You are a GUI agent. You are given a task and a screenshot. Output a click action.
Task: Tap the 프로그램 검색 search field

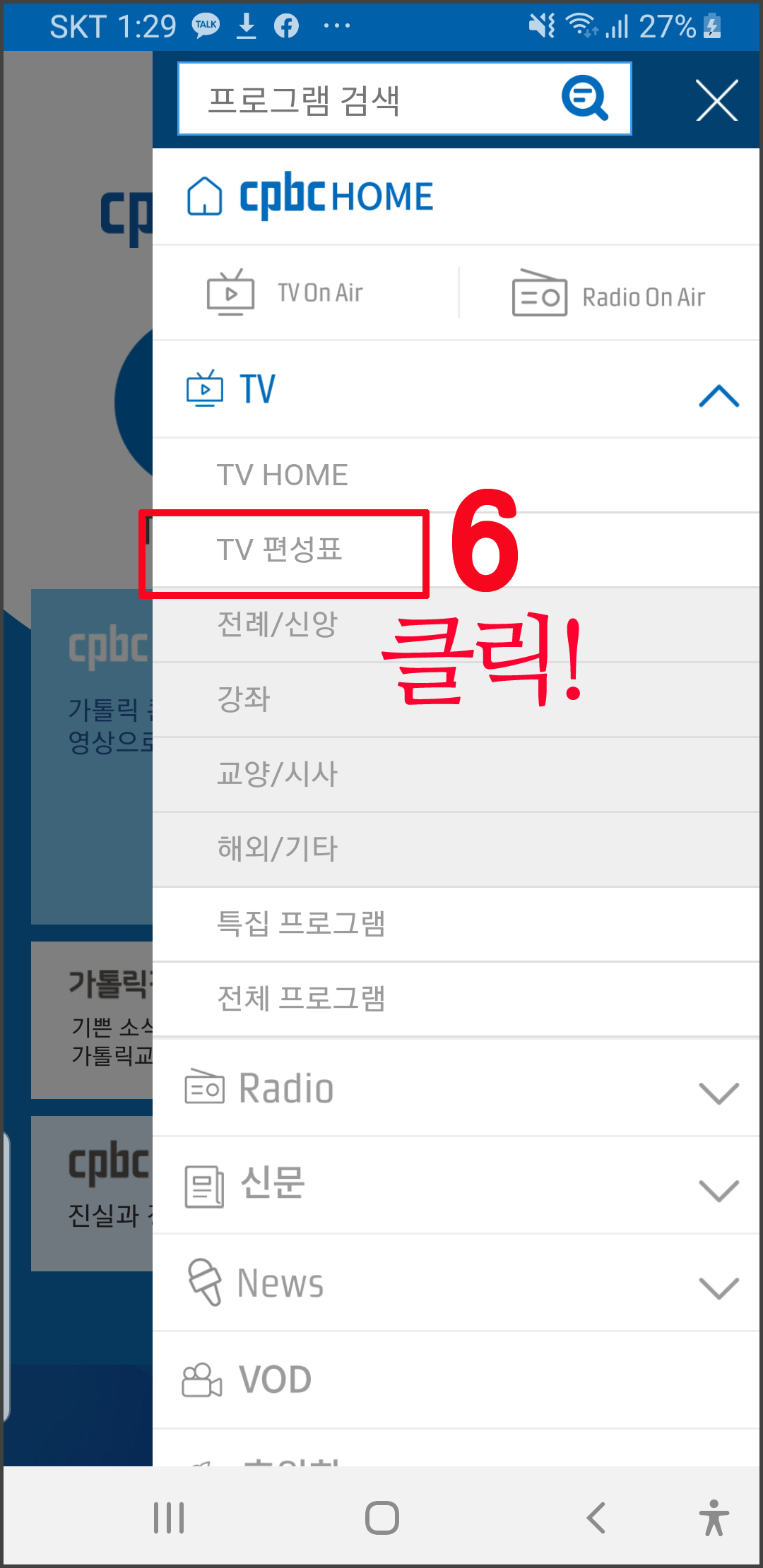pos(367,99)
